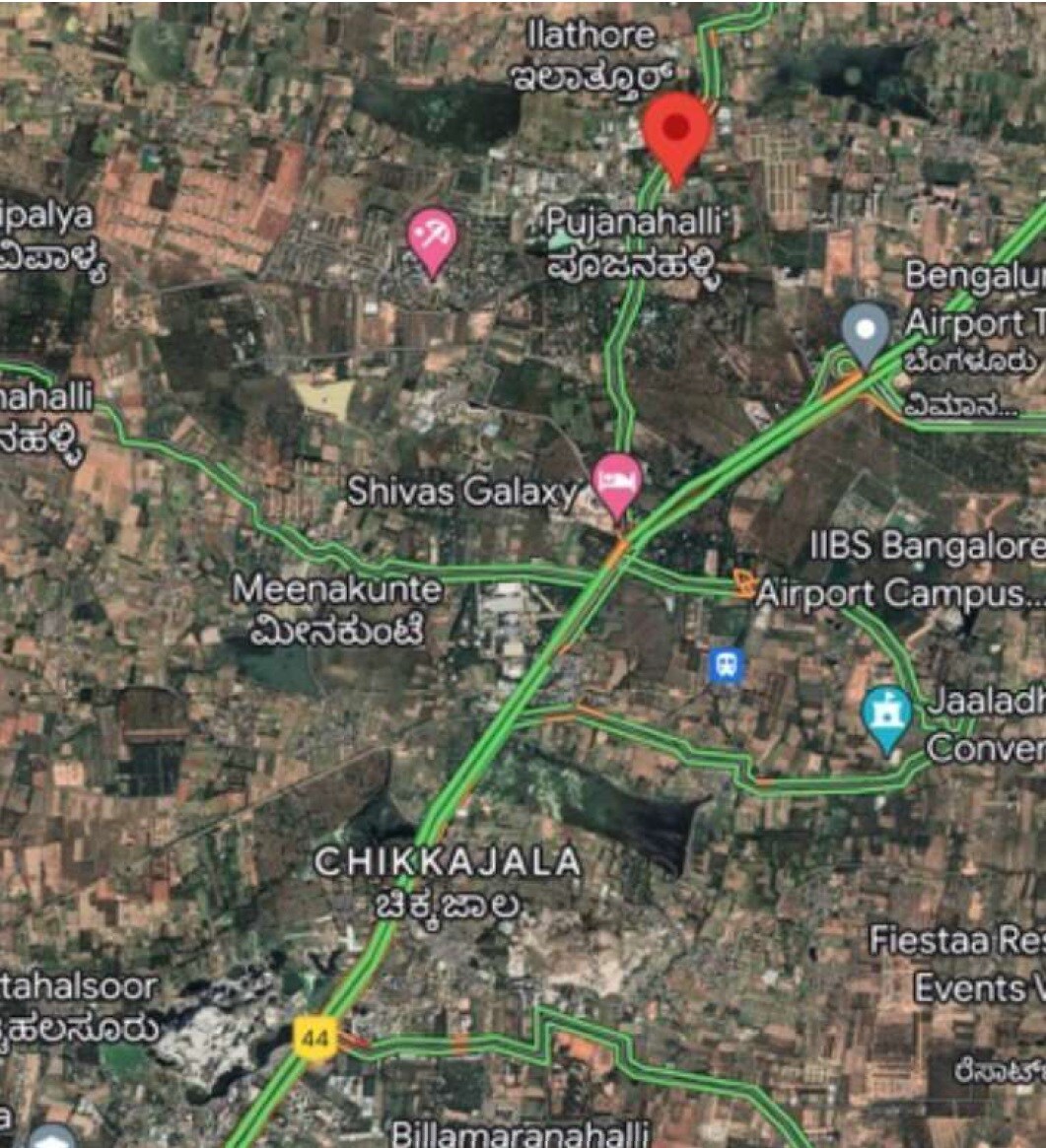Select the pink marker west of Pujanahalli
Image resolution: width=1046 pixels, height=1148 pixels.
(433, 236)
